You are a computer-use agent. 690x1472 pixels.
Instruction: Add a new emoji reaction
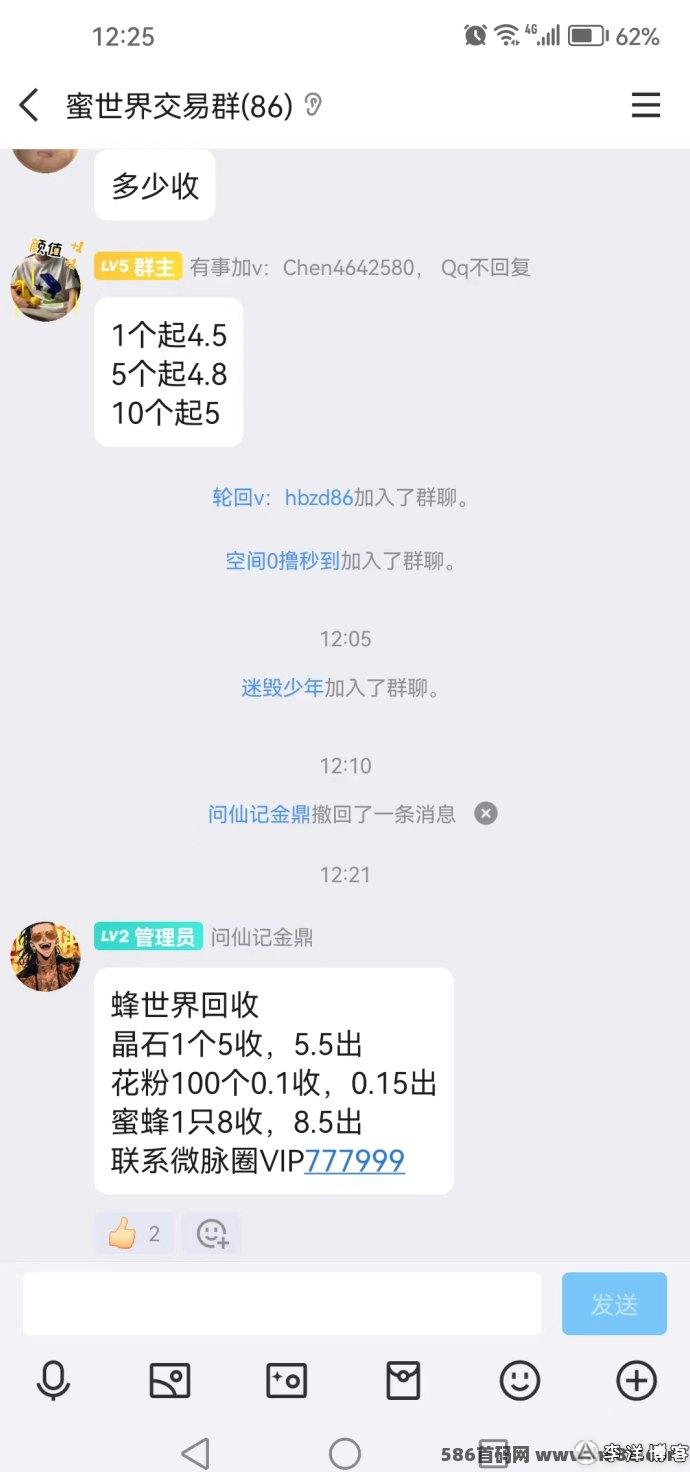[212, 1234]
